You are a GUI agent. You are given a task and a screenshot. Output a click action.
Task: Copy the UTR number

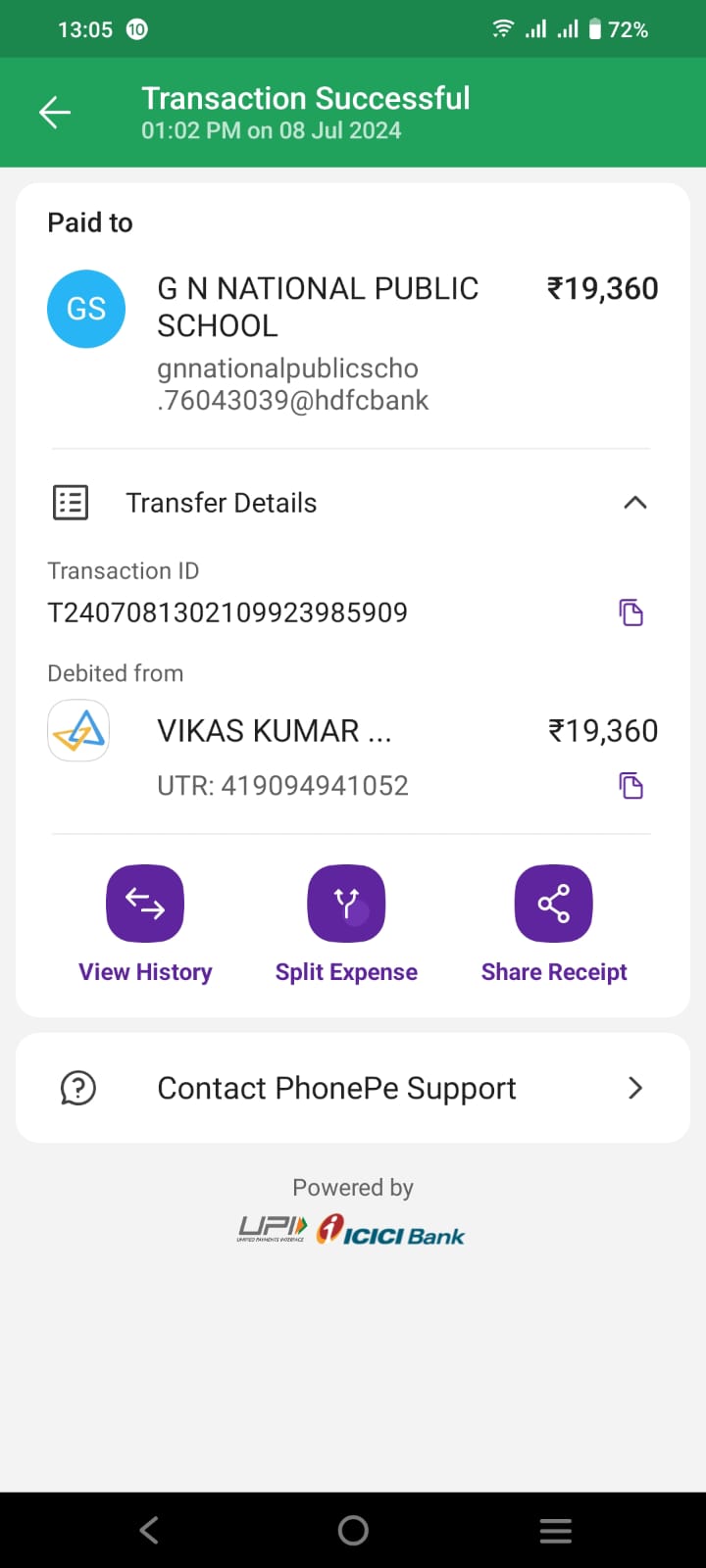point(631,785)
